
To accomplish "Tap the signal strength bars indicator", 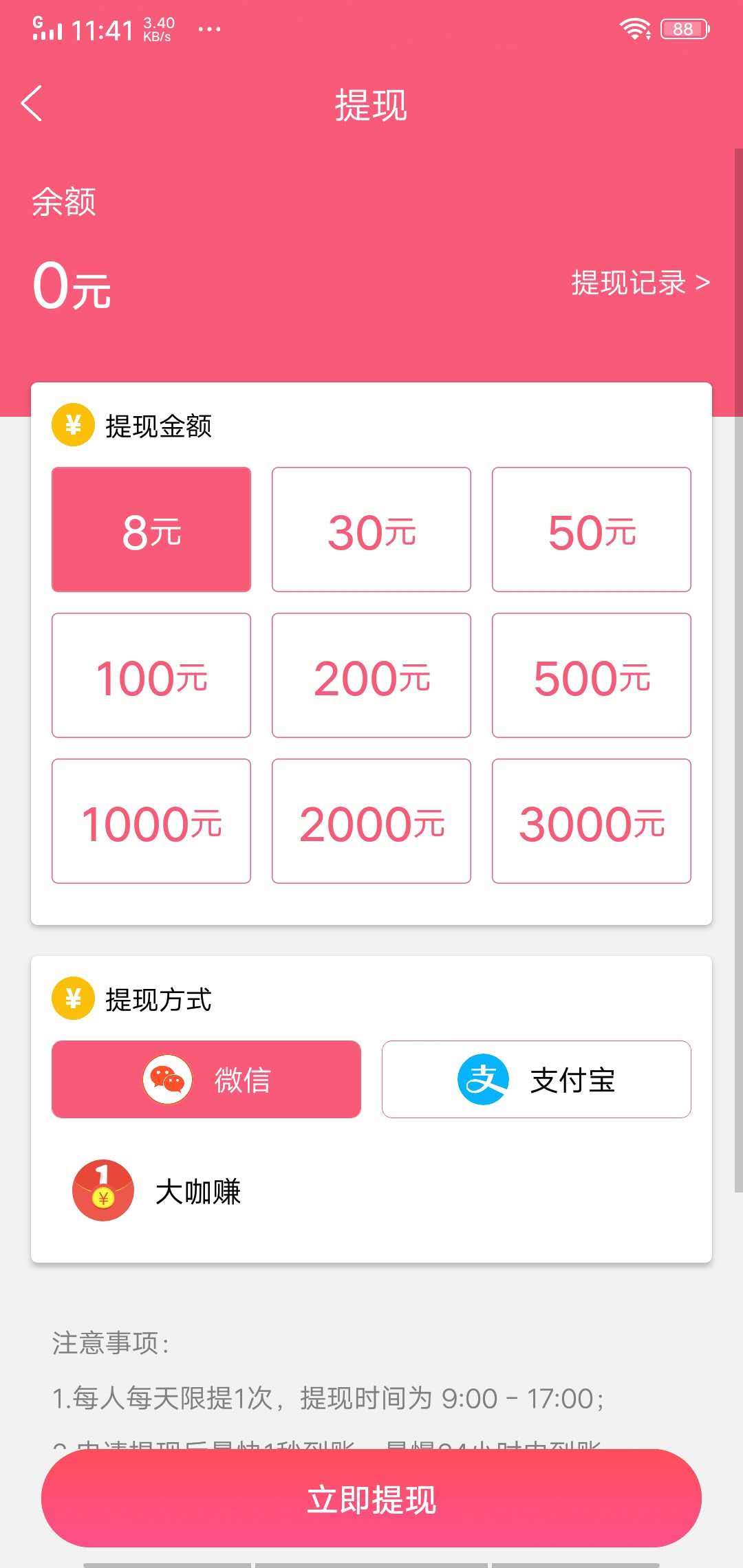I will (x=50, y=29).
